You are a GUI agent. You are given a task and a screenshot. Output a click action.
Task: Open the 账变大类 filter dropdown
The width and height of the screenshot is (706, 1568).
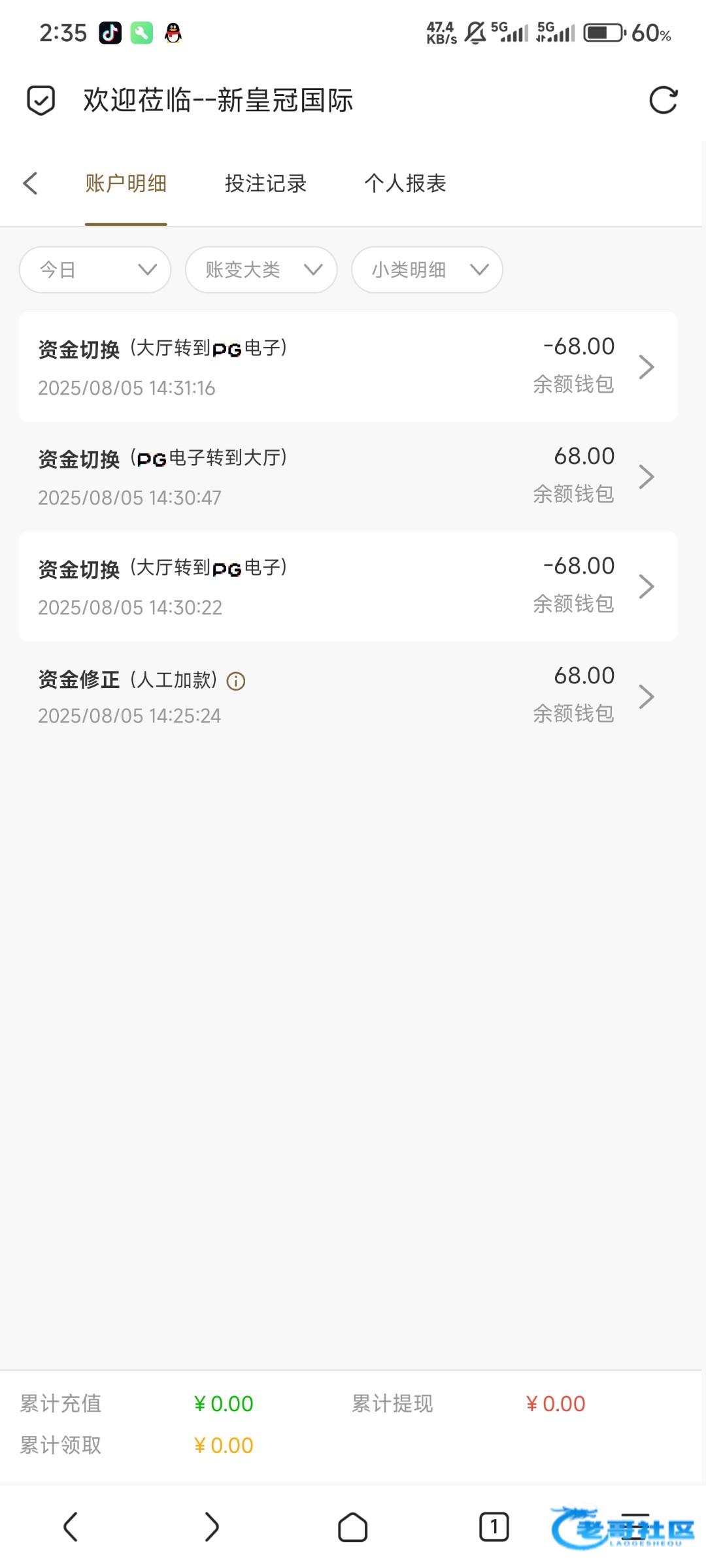click(261, 270)
